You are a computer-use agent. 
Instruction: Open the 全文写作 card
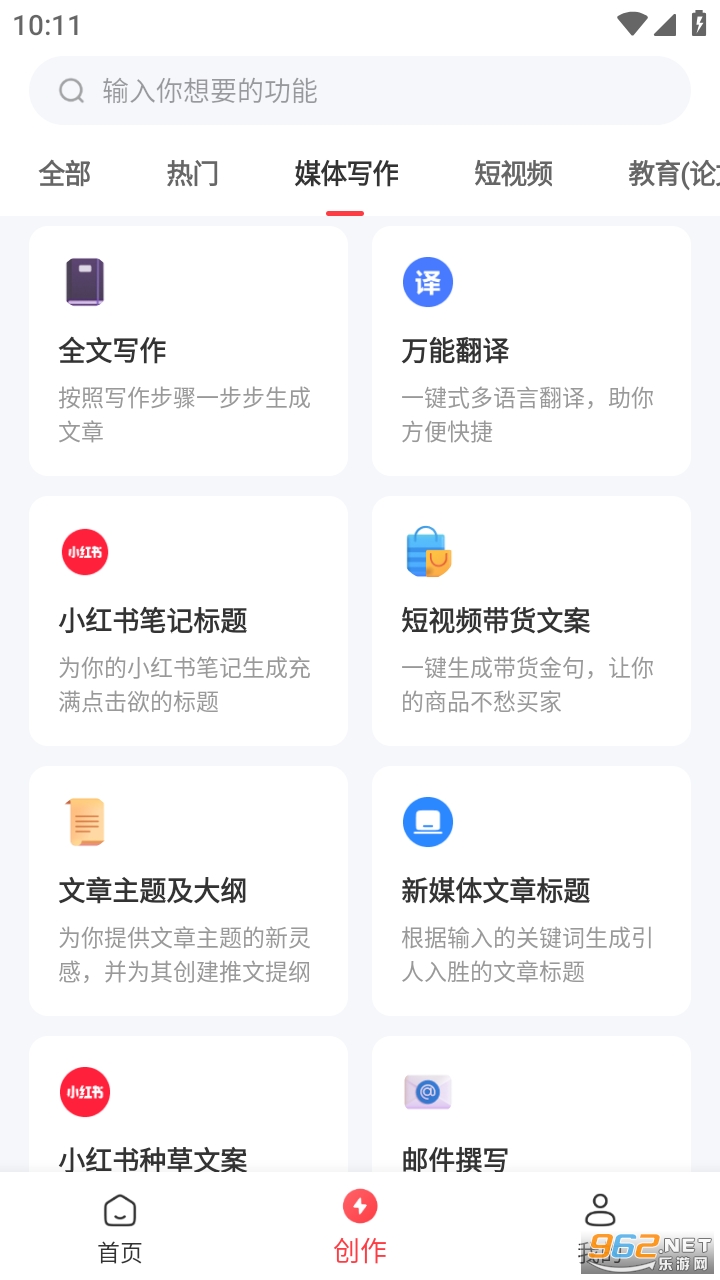[189, 351]
